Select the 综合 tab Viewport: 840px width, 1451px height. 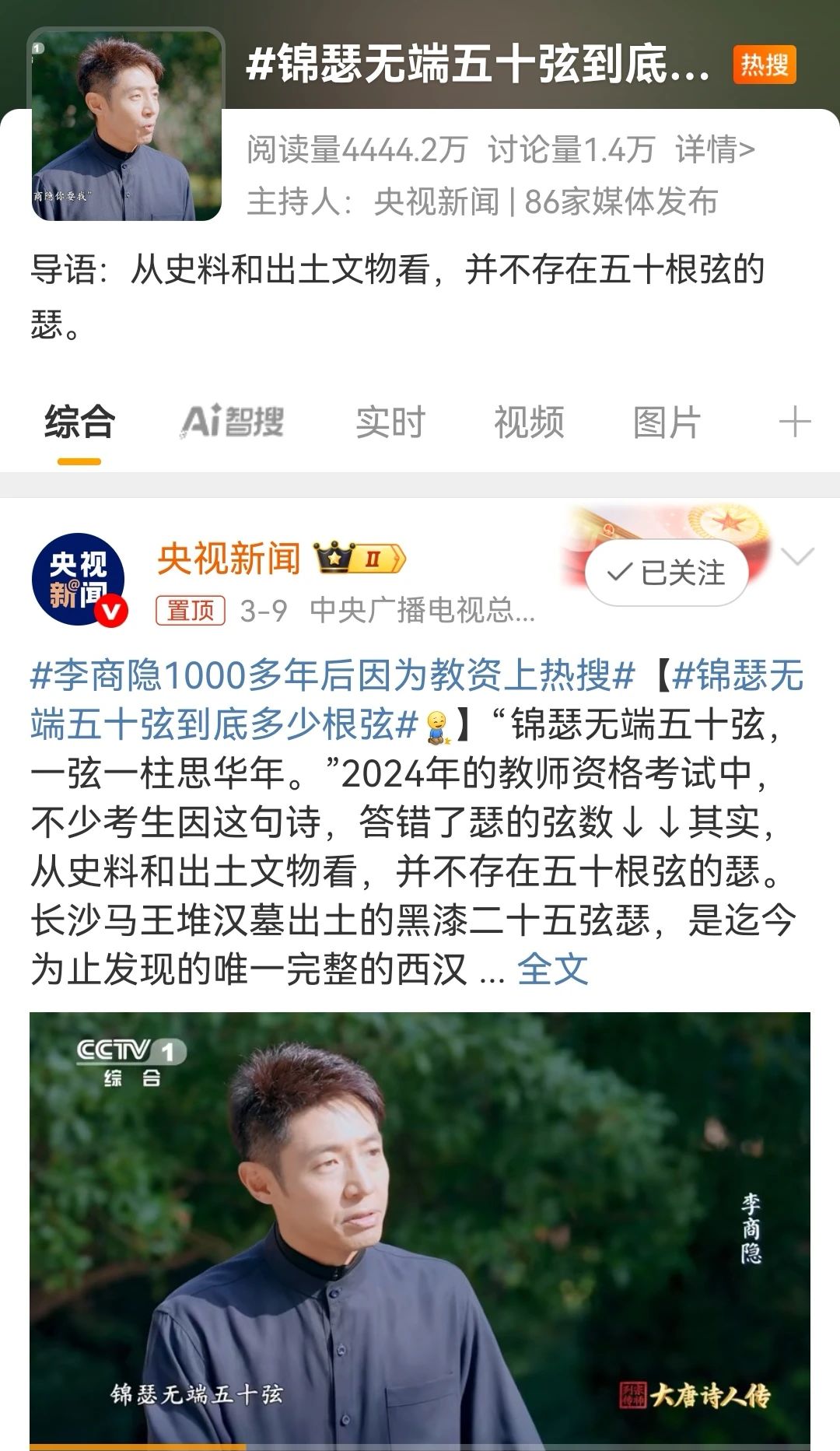tap(79, 422)
